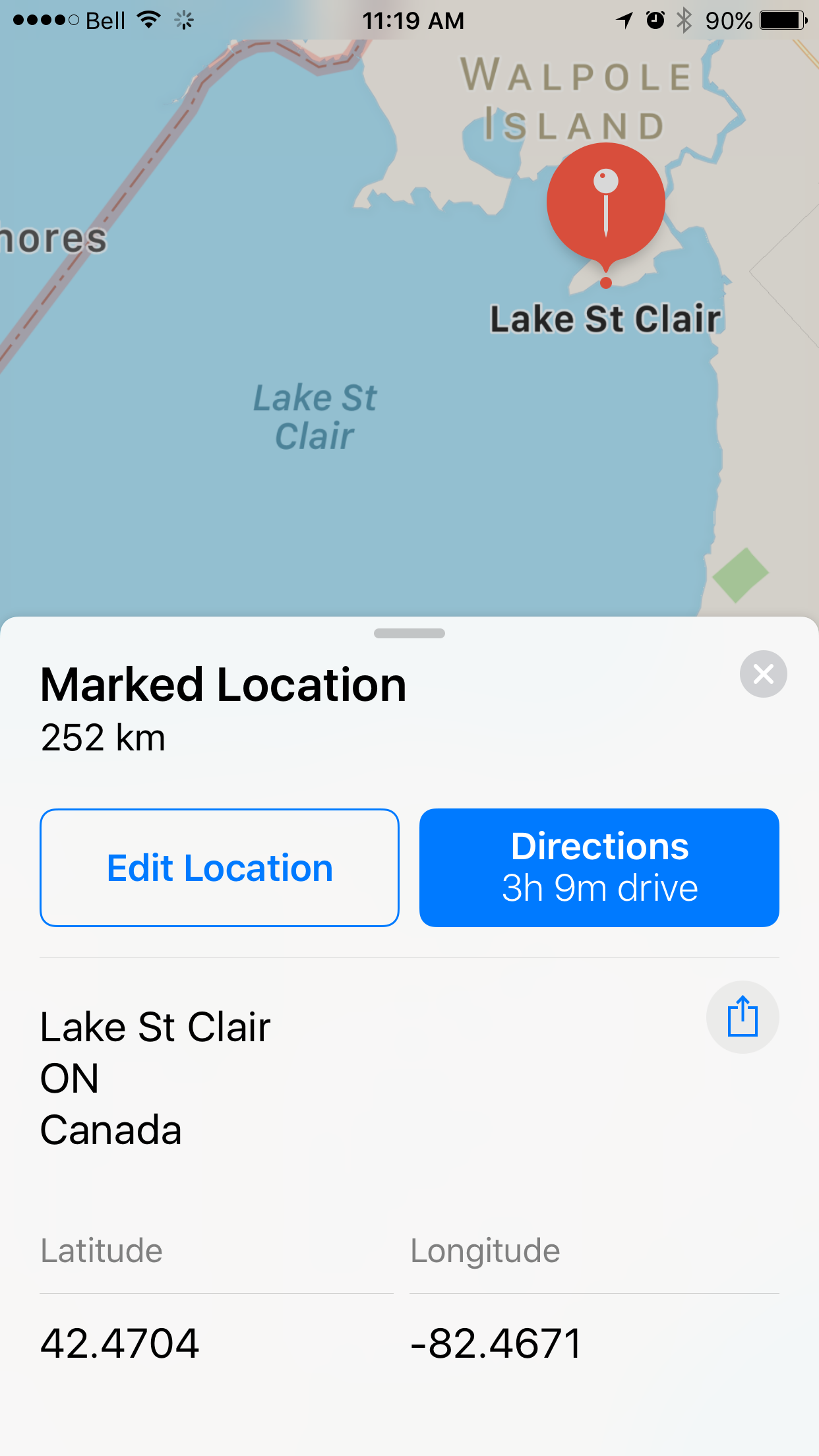Get directions for the 3h 9m drive
The height and width of the screenshot is (1456, 819).
point(599,867)
